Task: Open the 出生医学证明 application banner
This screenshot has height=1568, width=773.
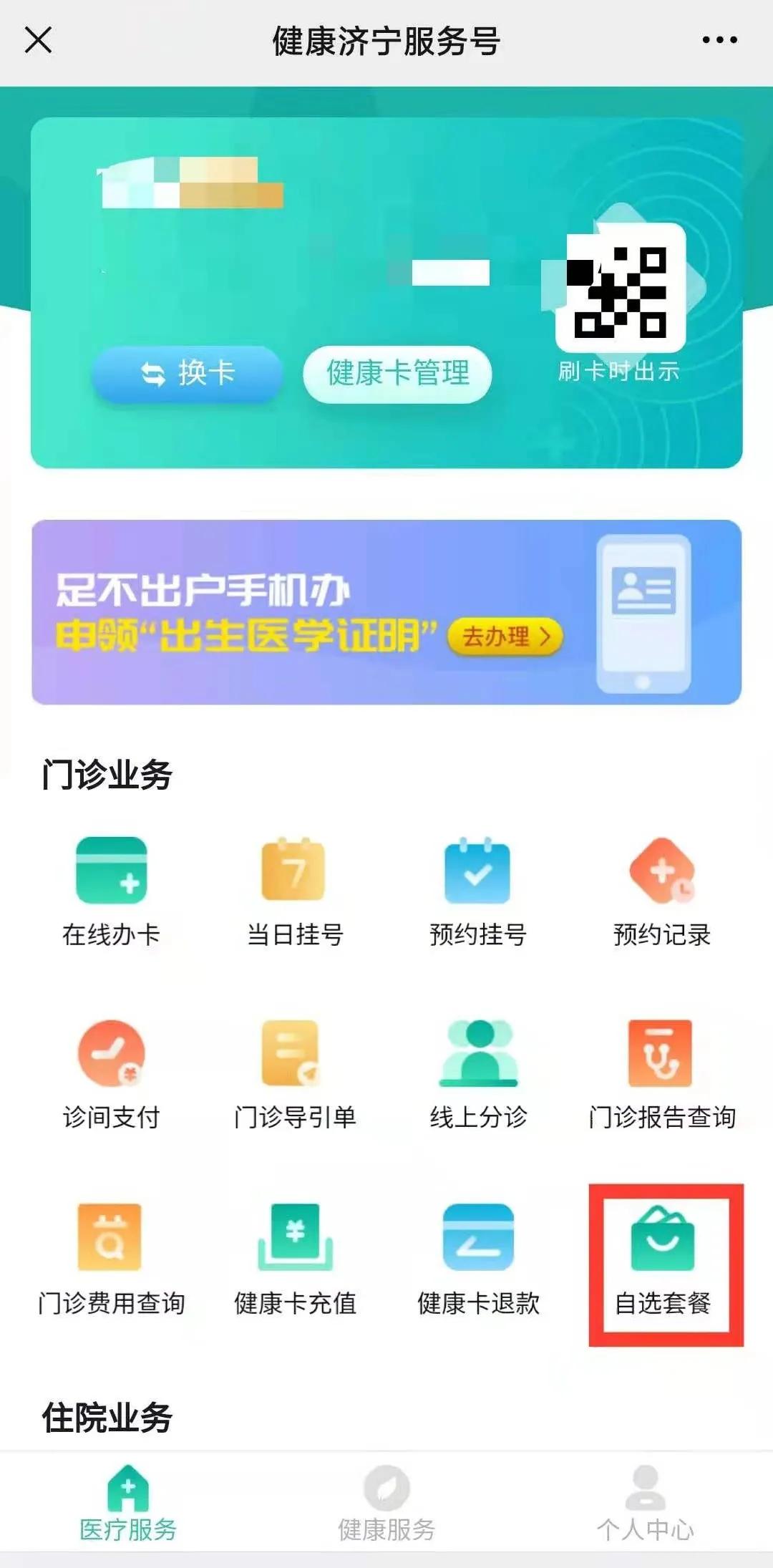Action: [x=386, y=613]
